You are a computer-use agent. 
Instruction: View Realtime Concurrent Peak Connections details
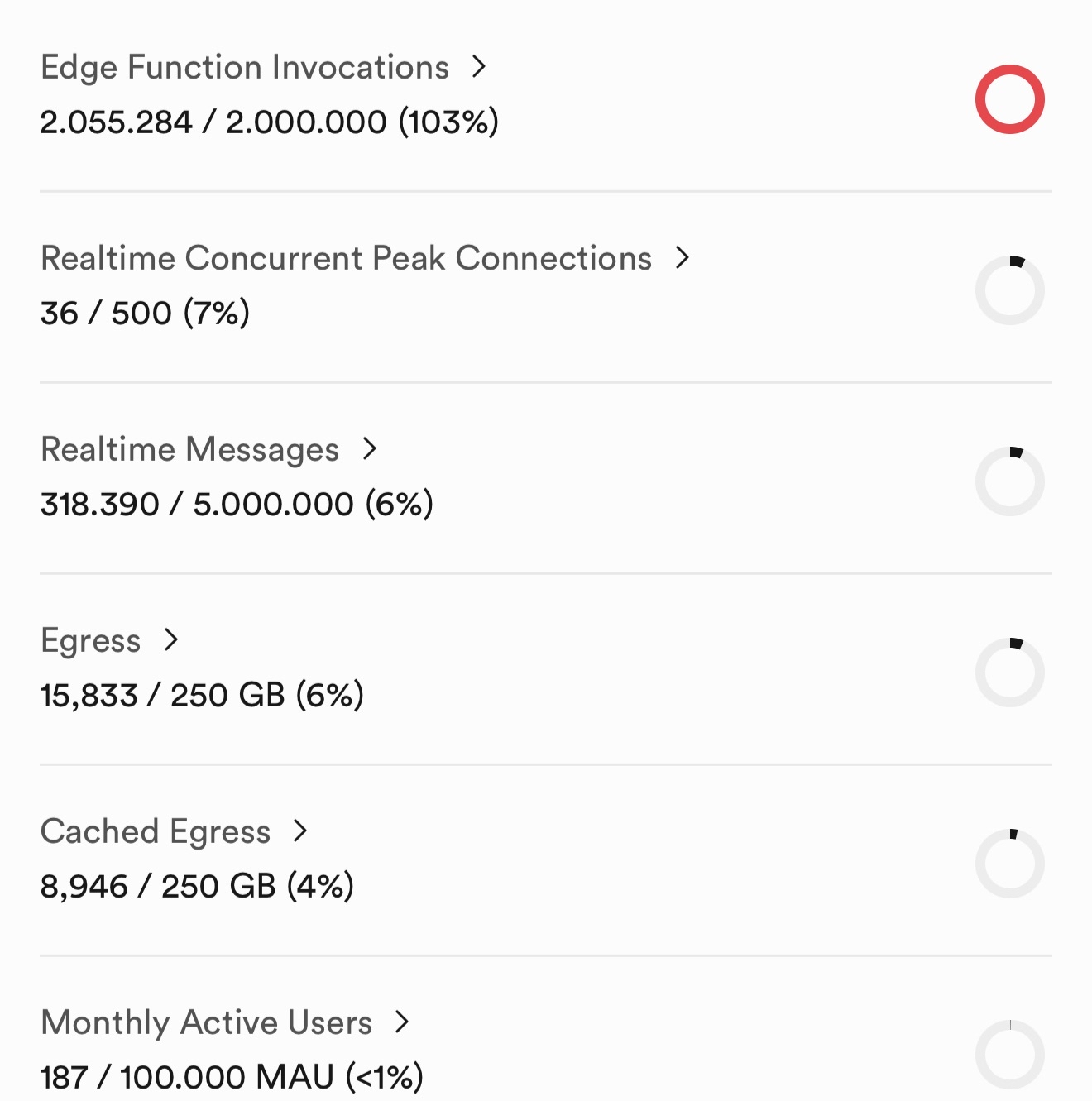[x=364, y=259]
